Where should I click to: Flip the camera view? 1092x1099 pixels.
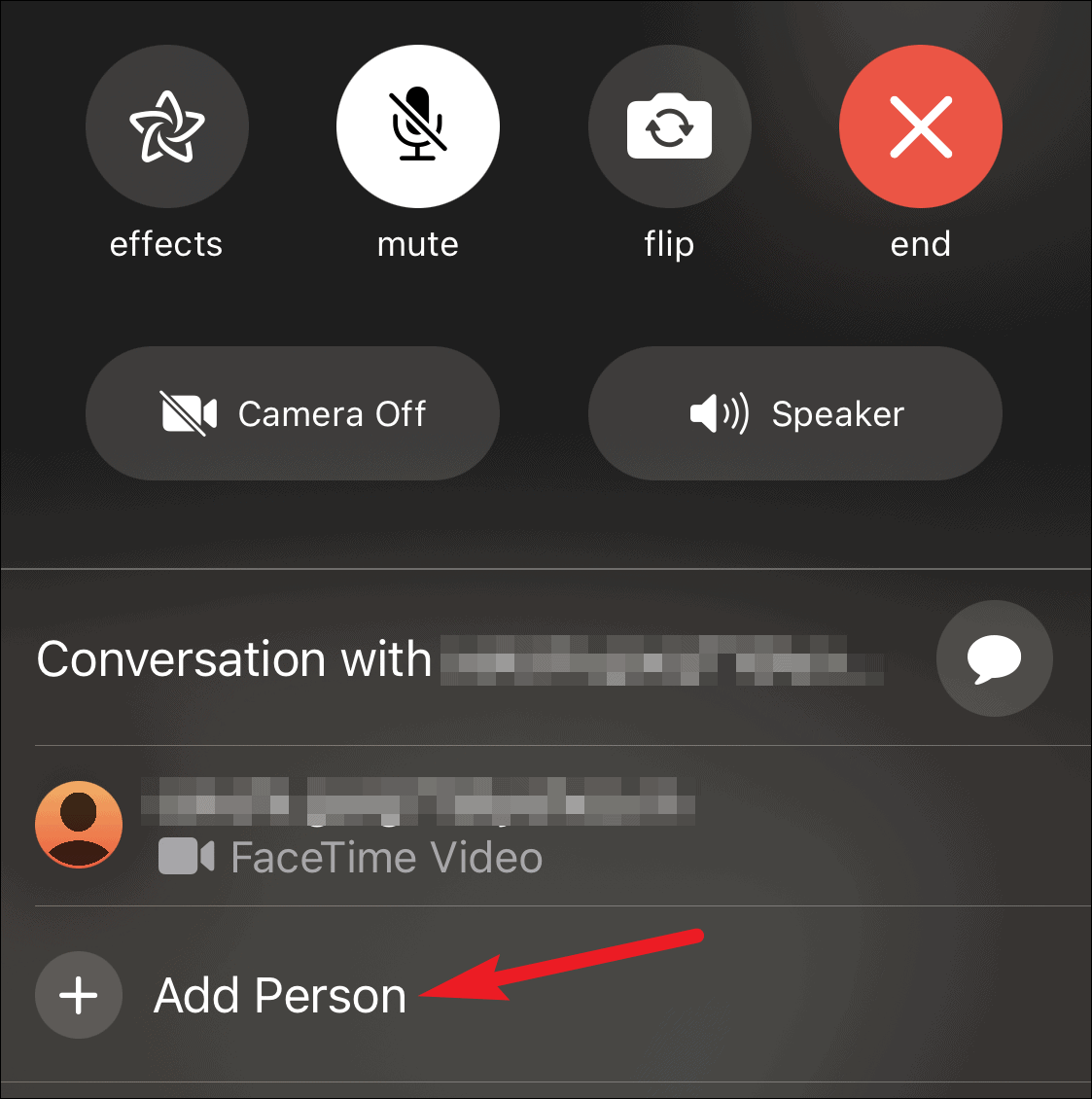point(669,126)
